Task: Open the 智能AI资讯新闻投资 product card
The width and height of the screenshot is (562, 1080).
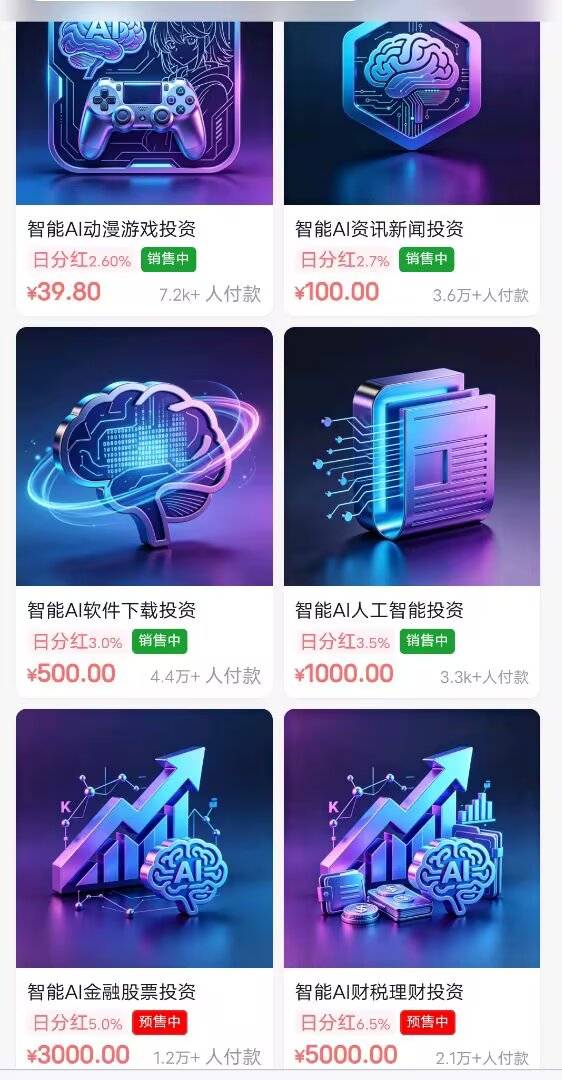Action: [x=412, y=168]
